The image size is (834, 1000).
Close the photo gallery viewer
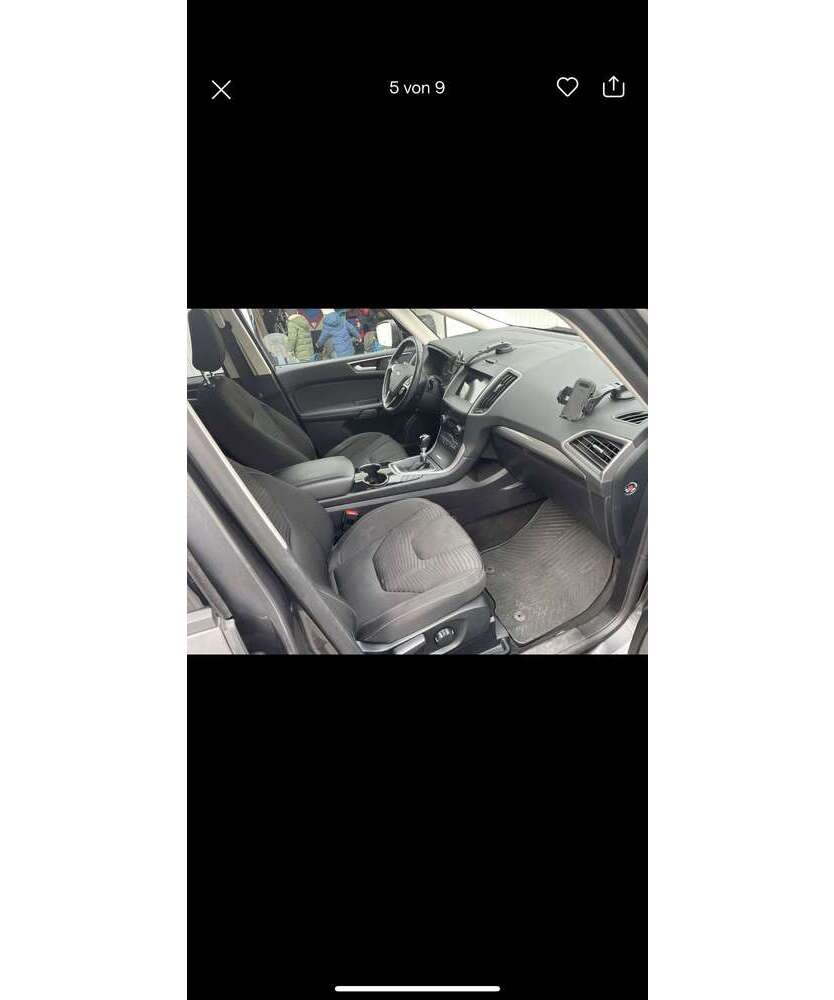pos(221,90)
